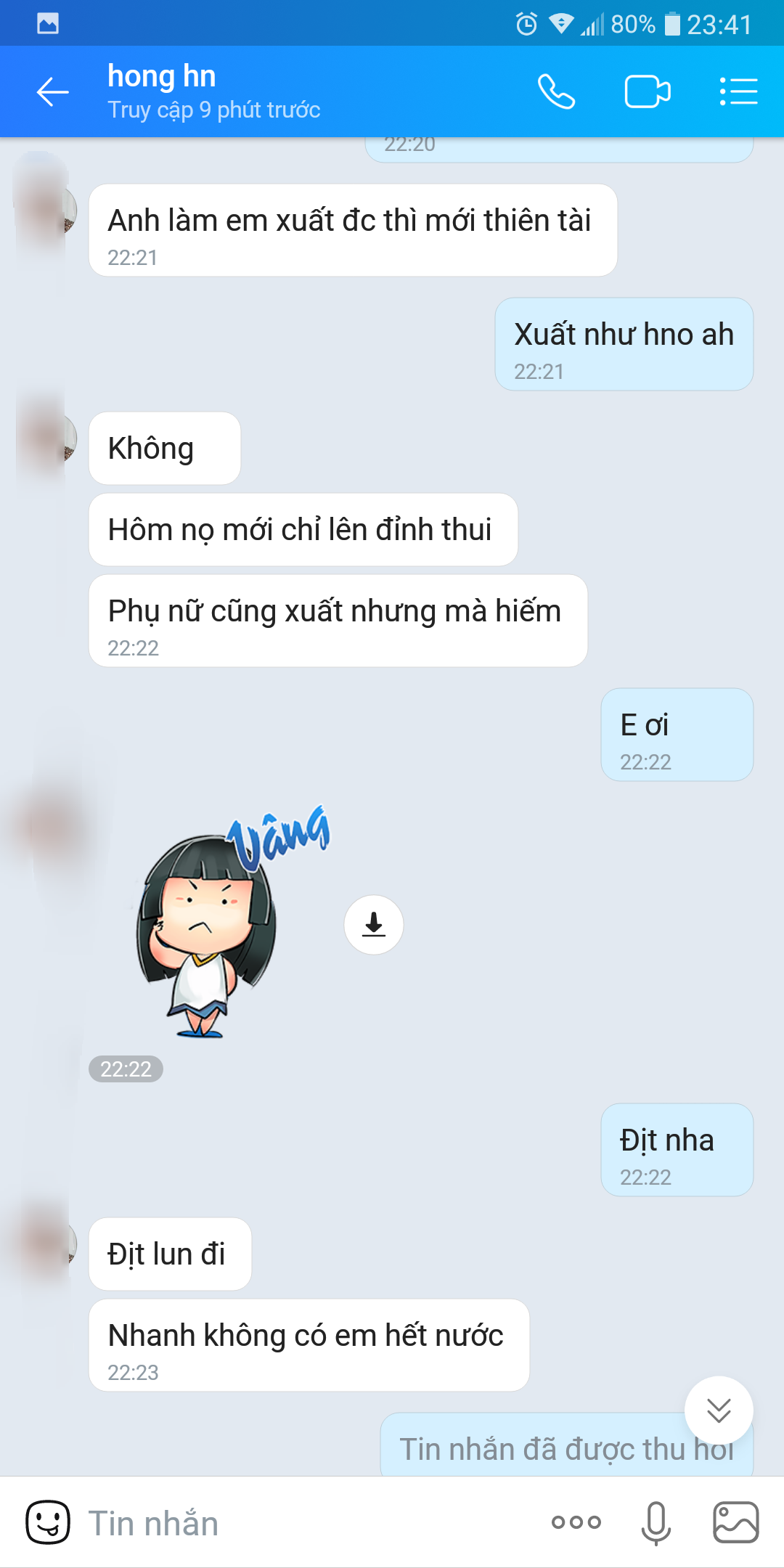
Task: Jump to the latest messages
Action: 719,1410
